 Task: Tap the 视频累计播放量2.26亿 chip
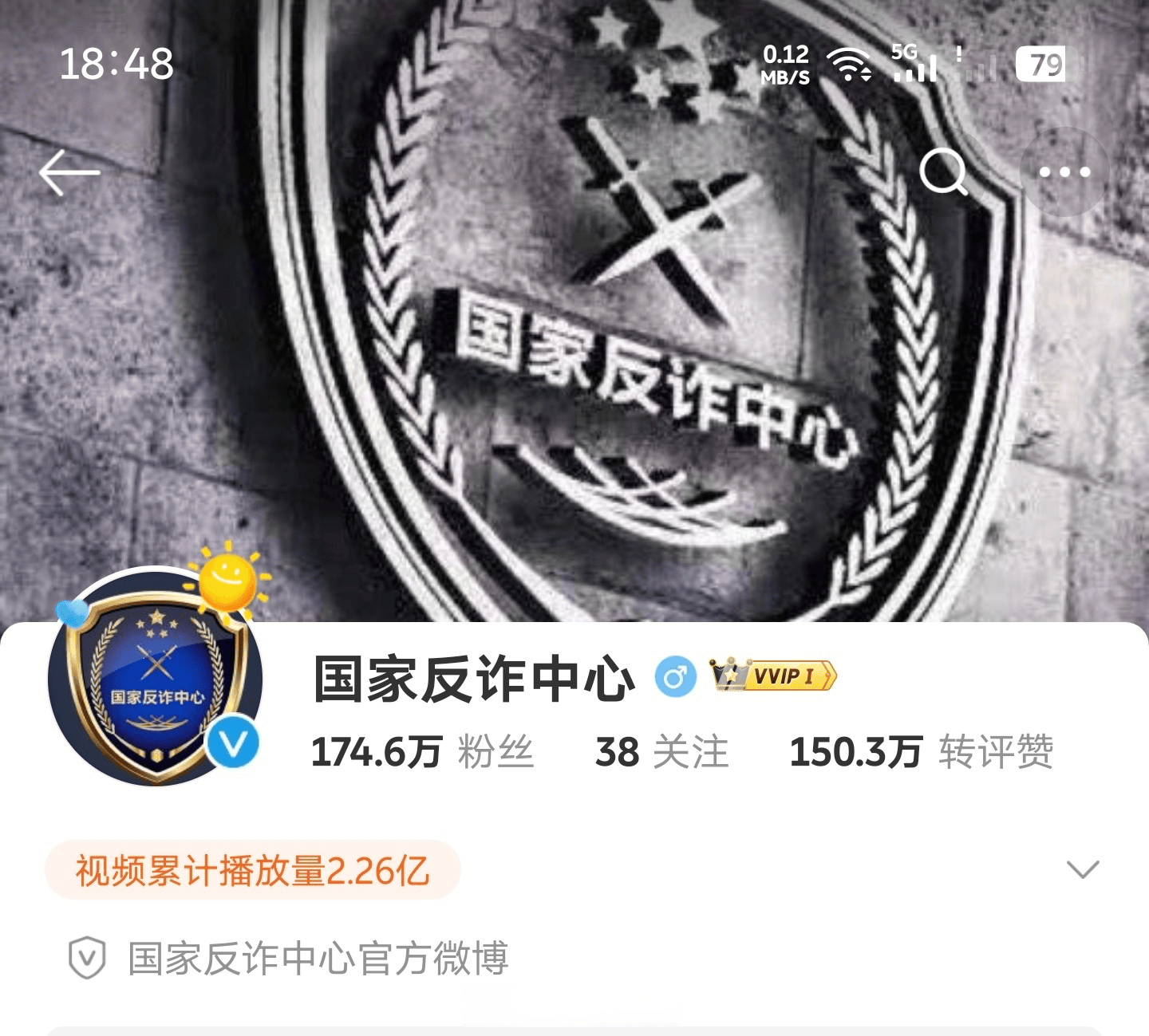click(252, 870)
